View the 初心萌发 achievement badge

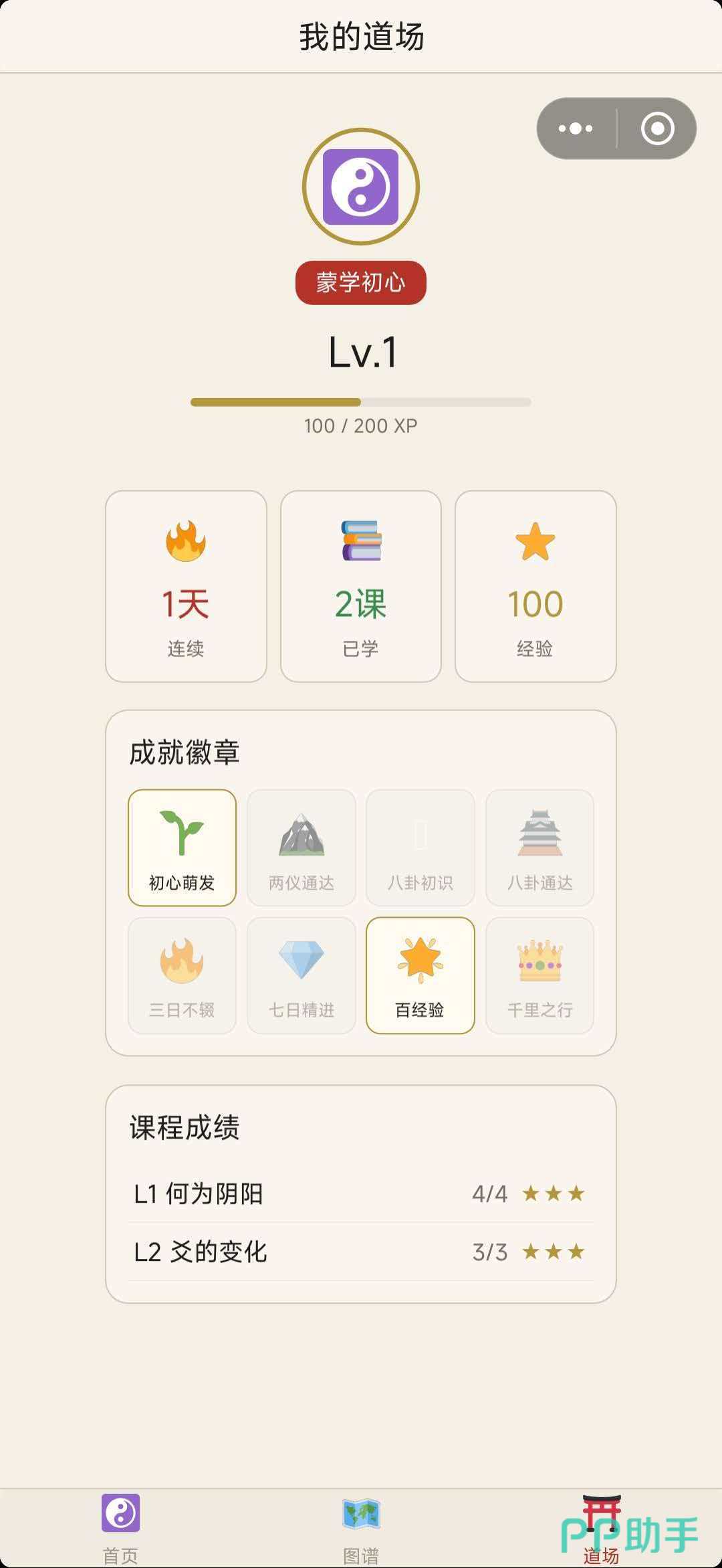[x=182, y=848]
